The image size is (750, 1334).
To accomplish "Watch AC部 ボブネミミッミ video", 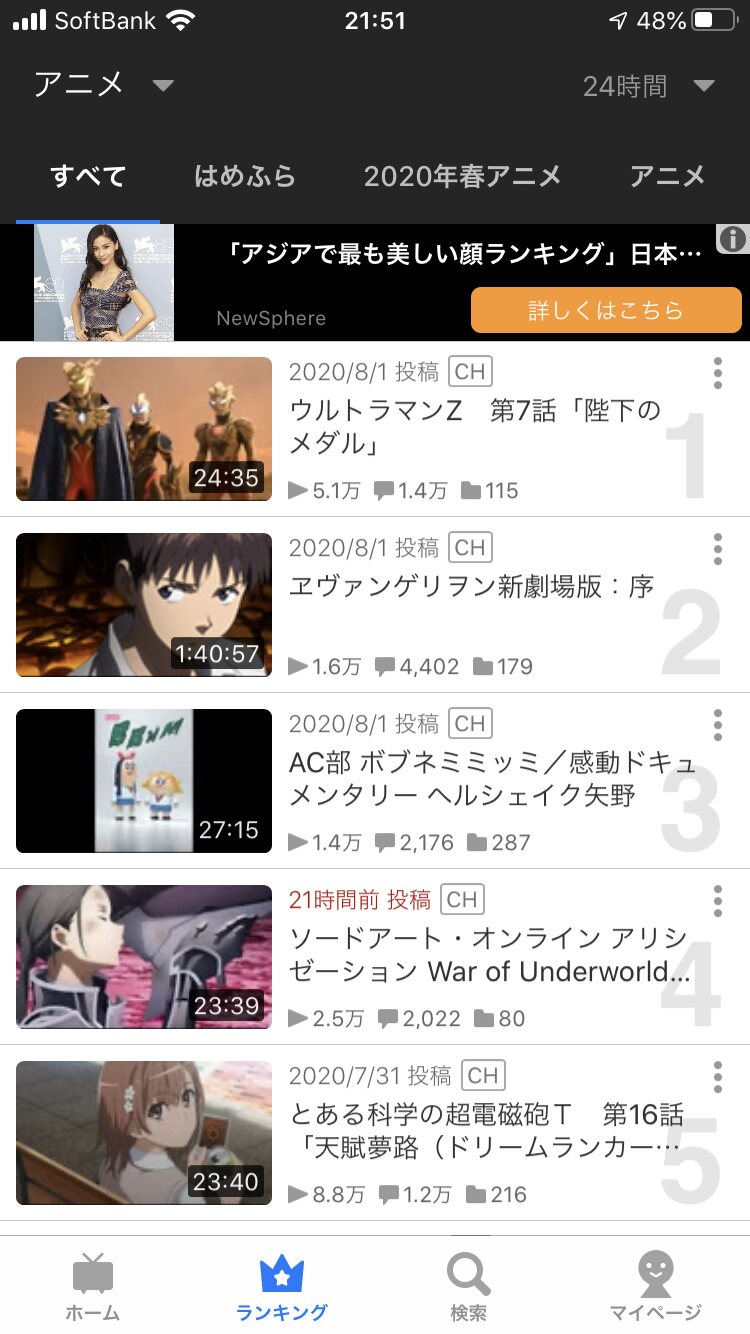I will click(x=144, y=781).
